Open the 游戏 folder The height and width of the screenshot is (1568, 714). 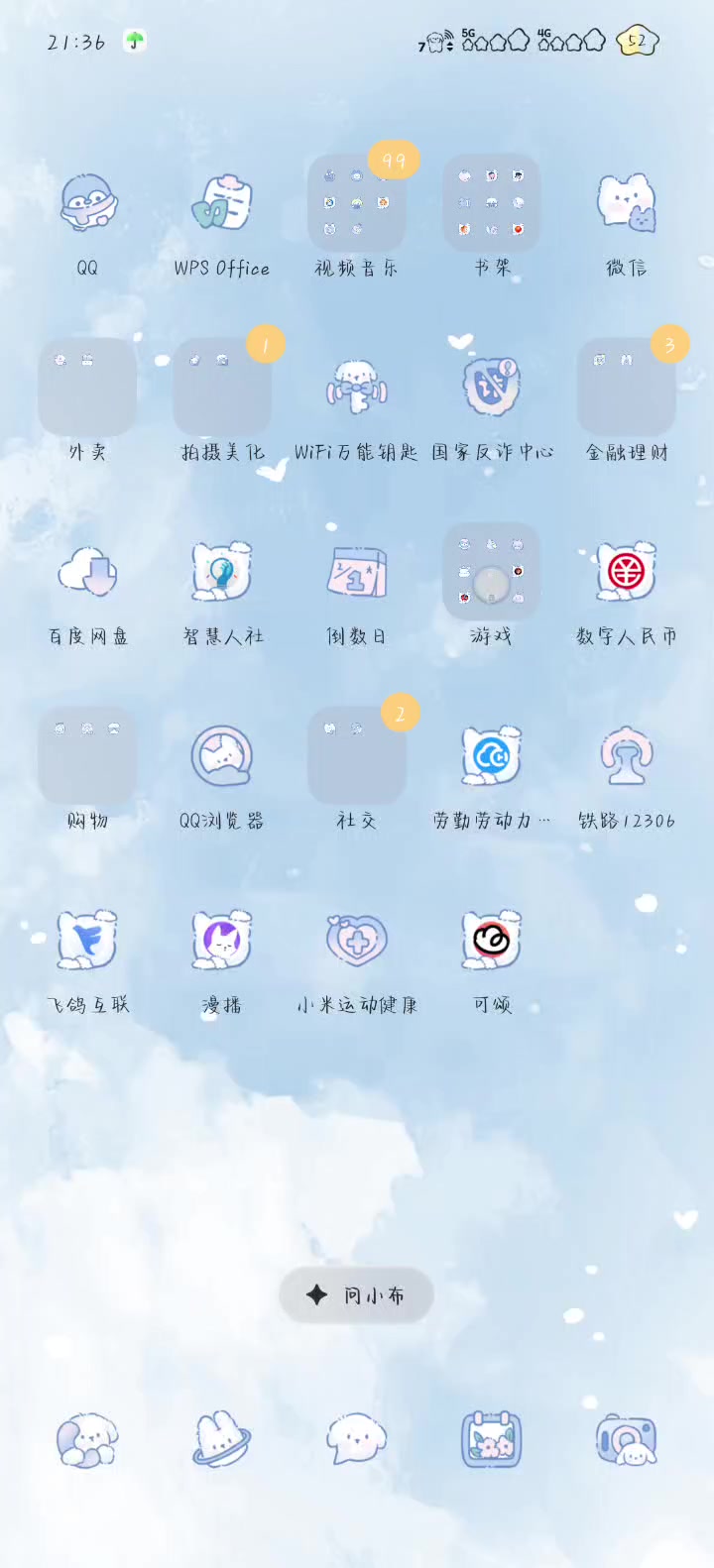(x=492, y=572)
